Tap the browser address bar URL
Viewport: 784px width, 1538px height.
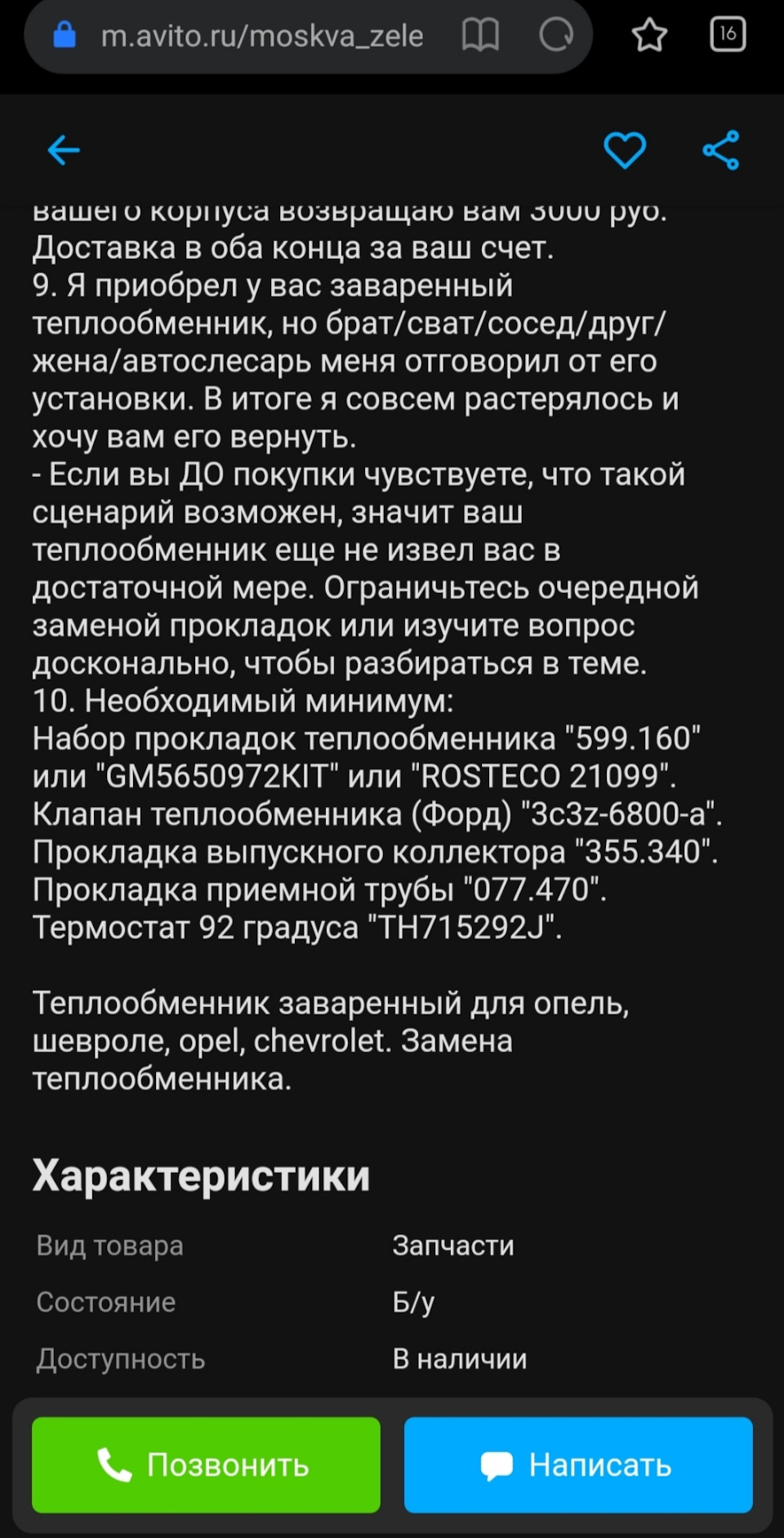click(x=261, y=36)
